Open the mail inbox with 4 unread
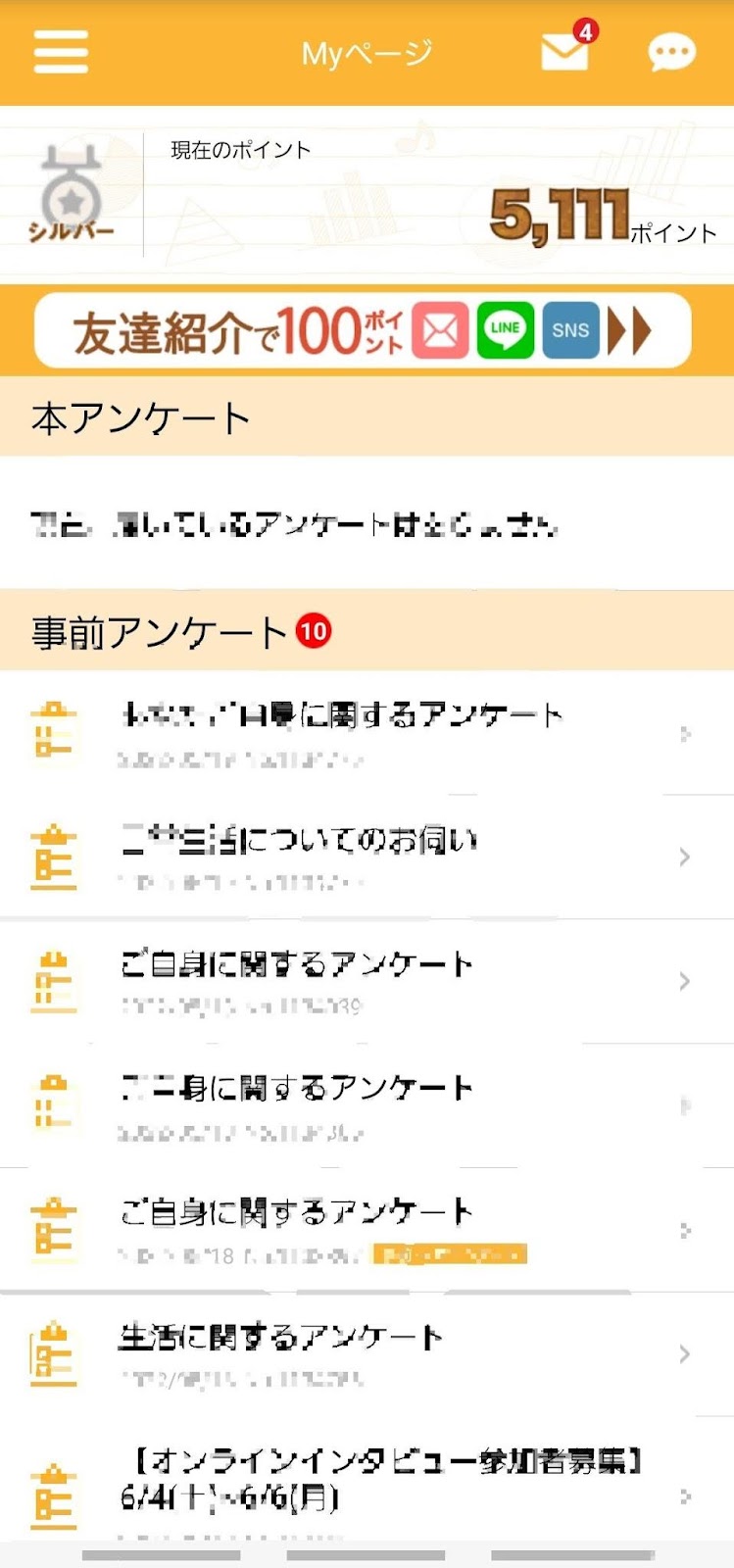Screen dimensions: 734x1568 point(567,48)
